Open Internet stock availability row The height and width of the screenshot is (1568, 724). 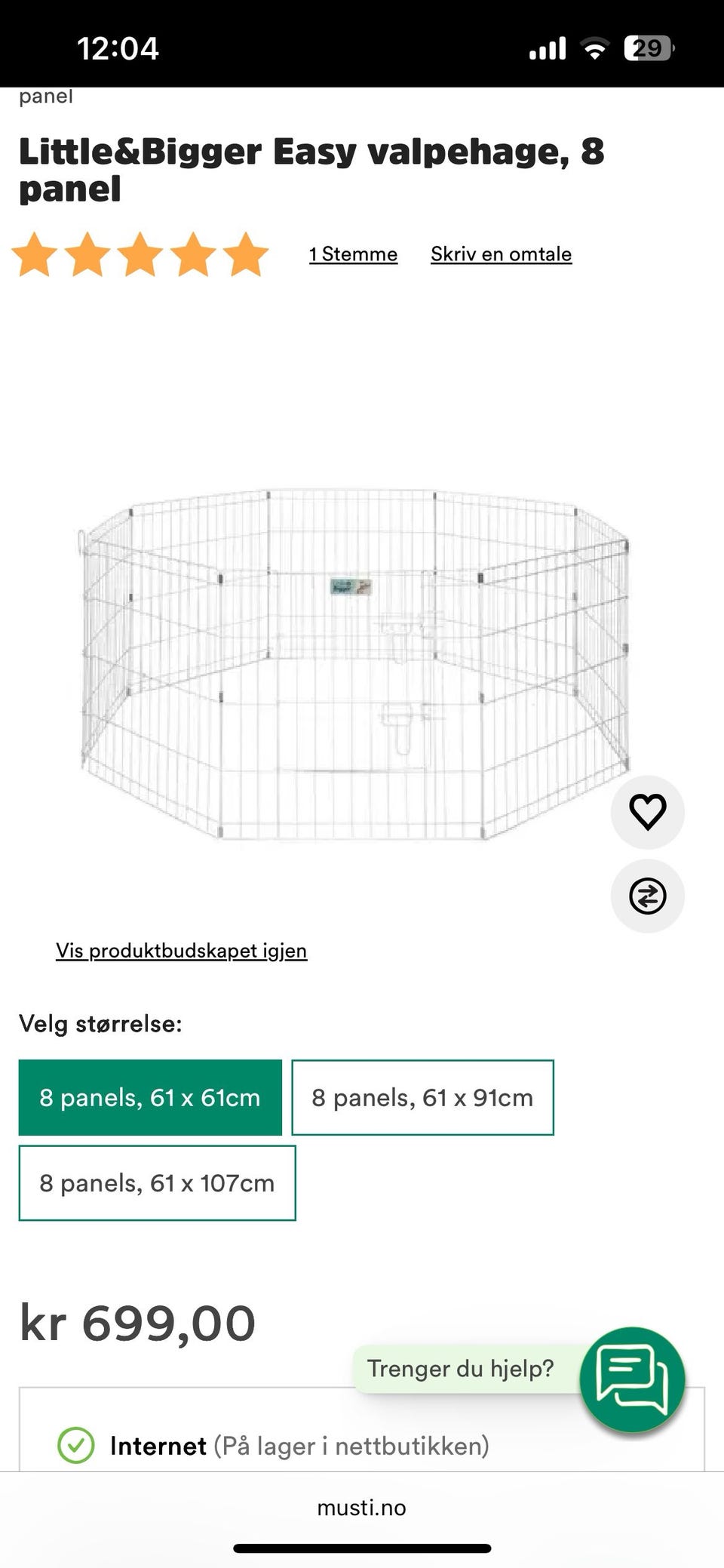pos(299,1443)
